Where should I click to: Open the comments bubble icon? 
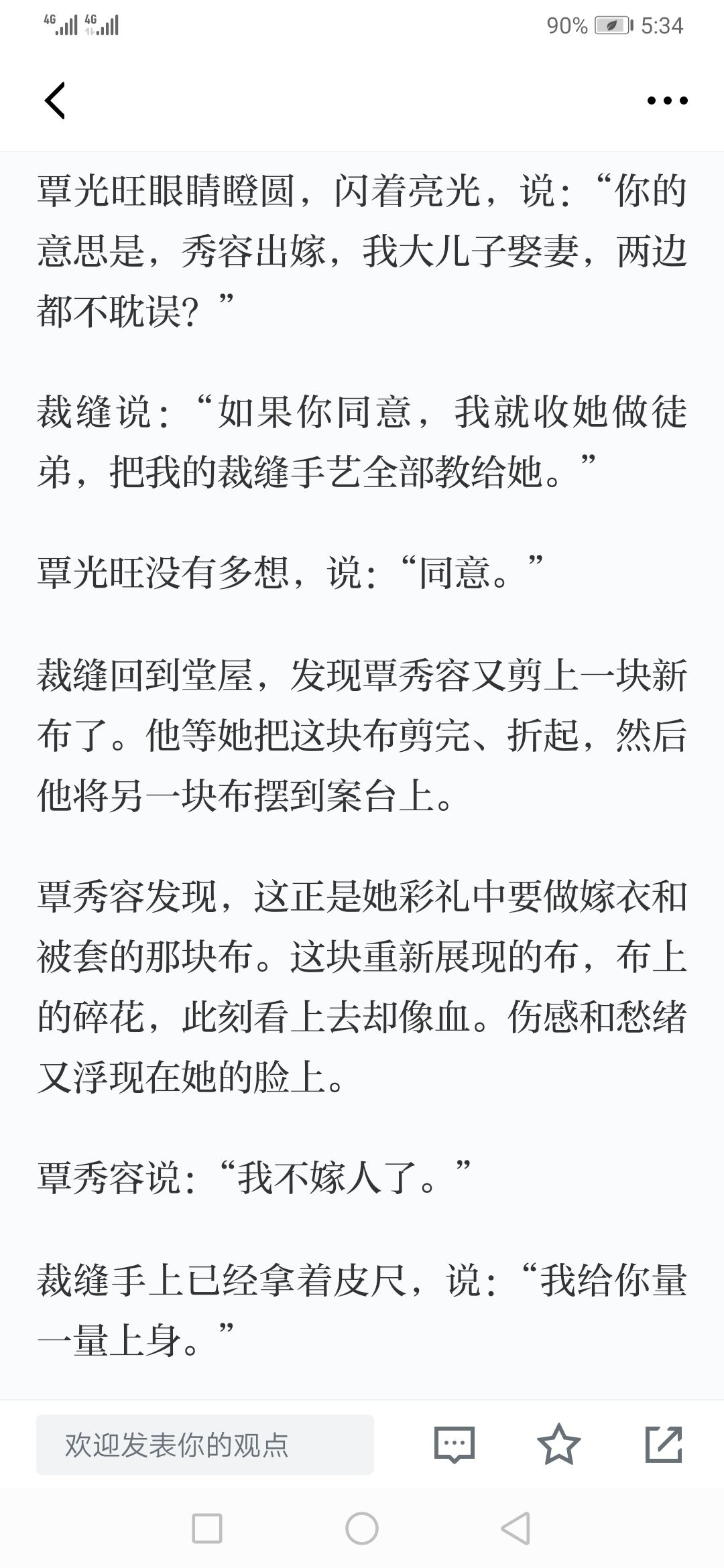[x=455, y=1445]
